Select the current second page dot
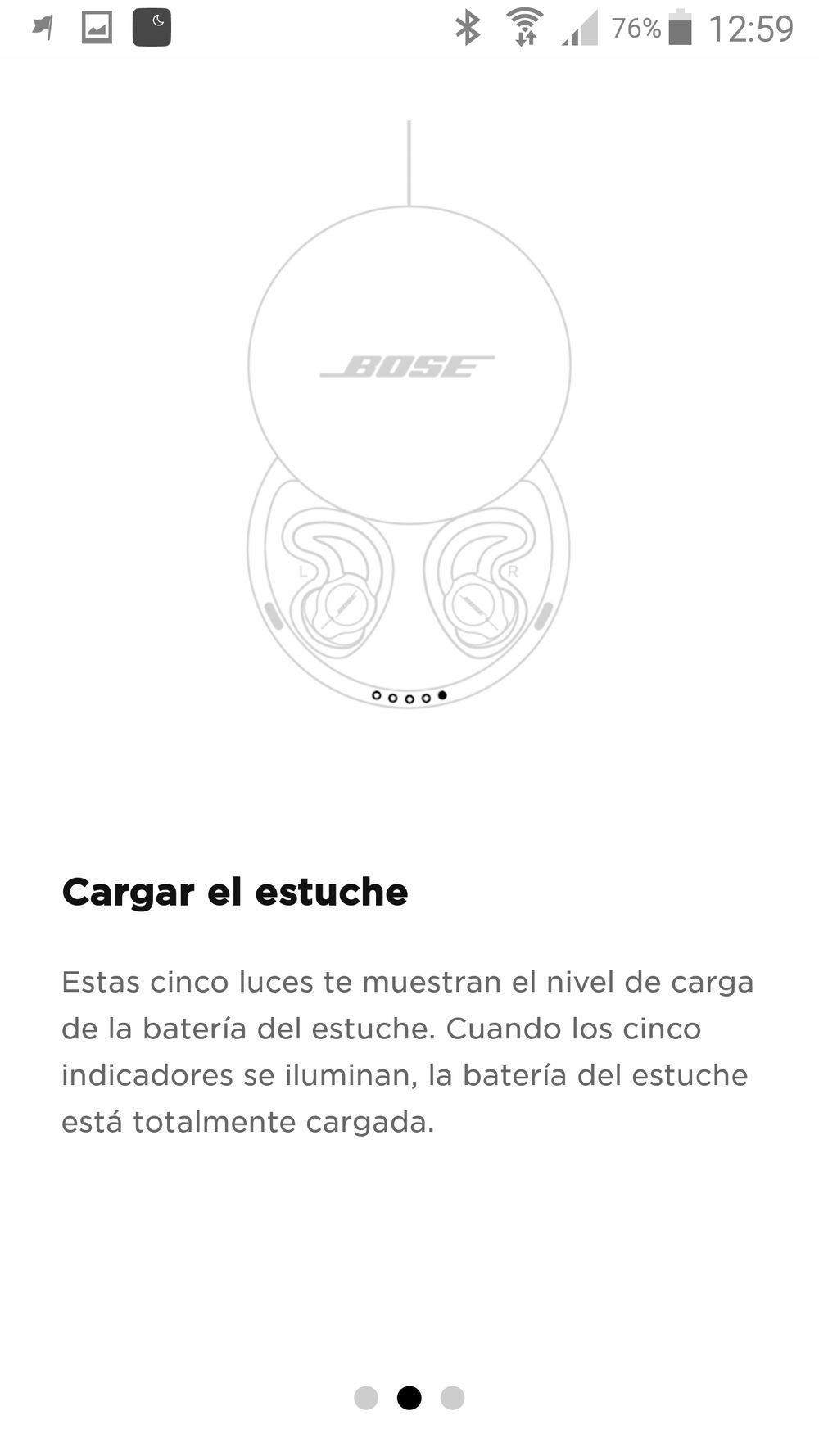This screenshot has height=1456, width=819. (409, 1398)
